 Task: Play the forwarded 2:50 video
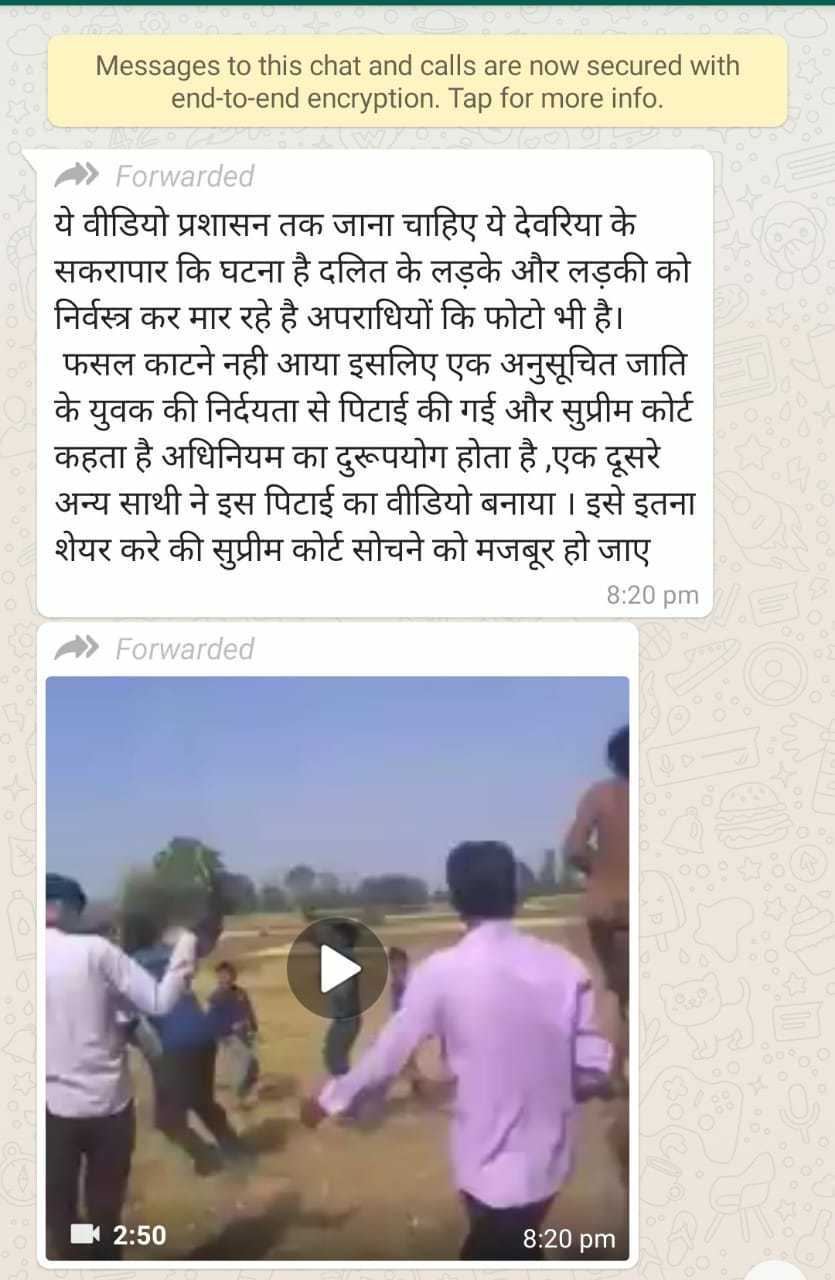(x=337, y=968)
